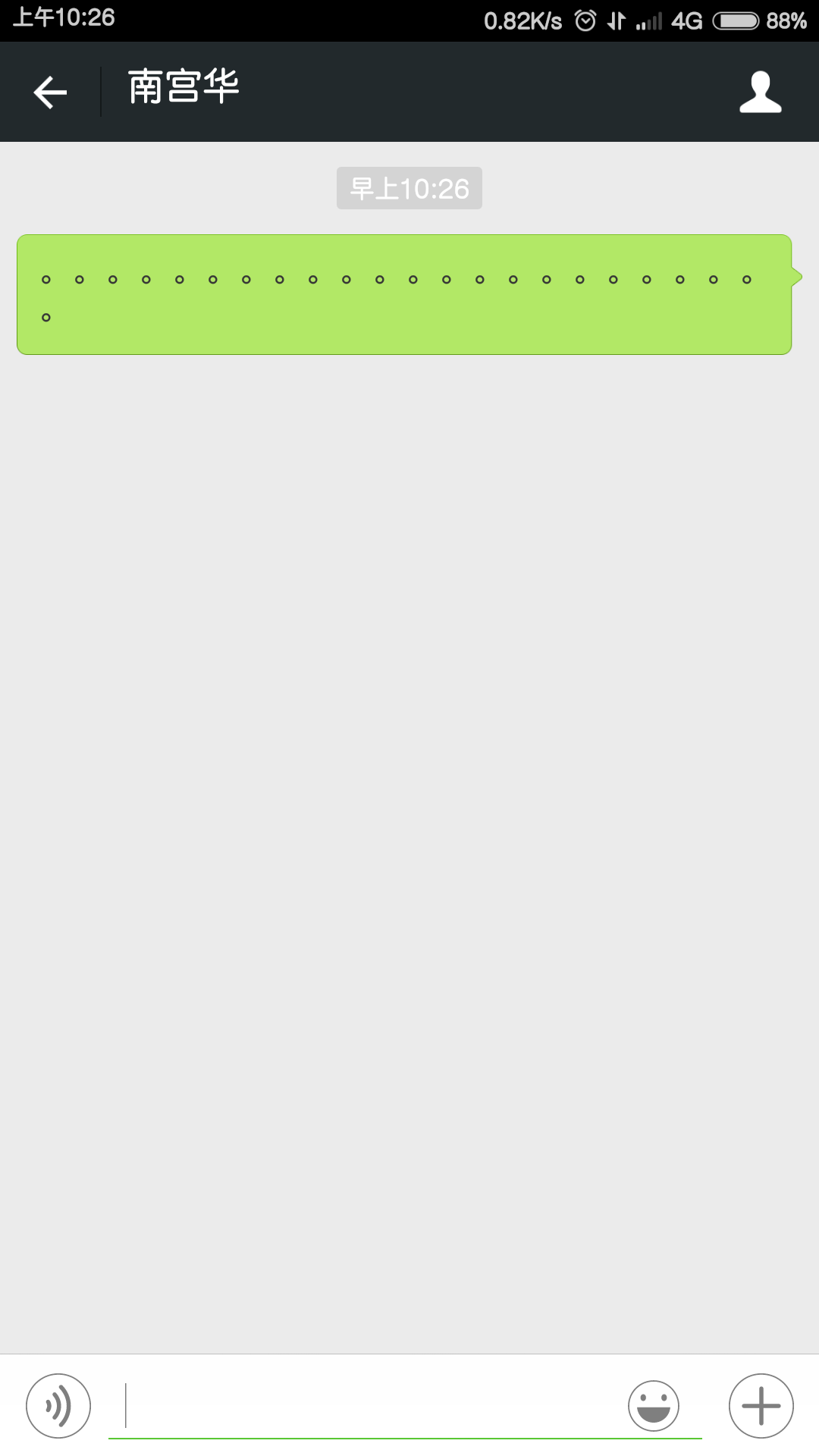Screen dimensions: 819x1456
Task: Switch to voice message input
Action: [x=58, y=1405]
